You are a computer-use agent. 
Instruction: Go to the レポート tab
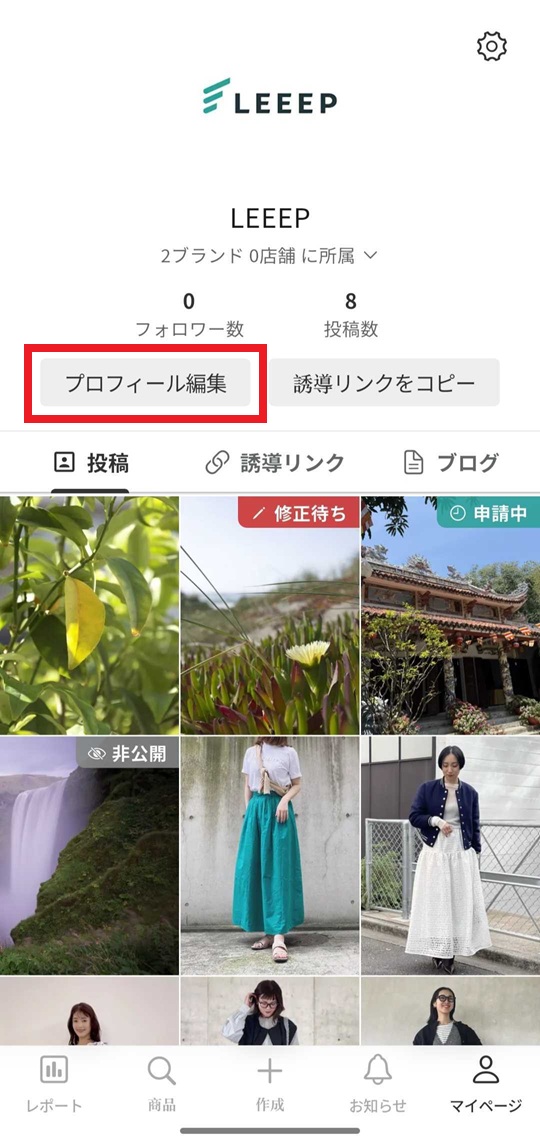[54, 1083]
